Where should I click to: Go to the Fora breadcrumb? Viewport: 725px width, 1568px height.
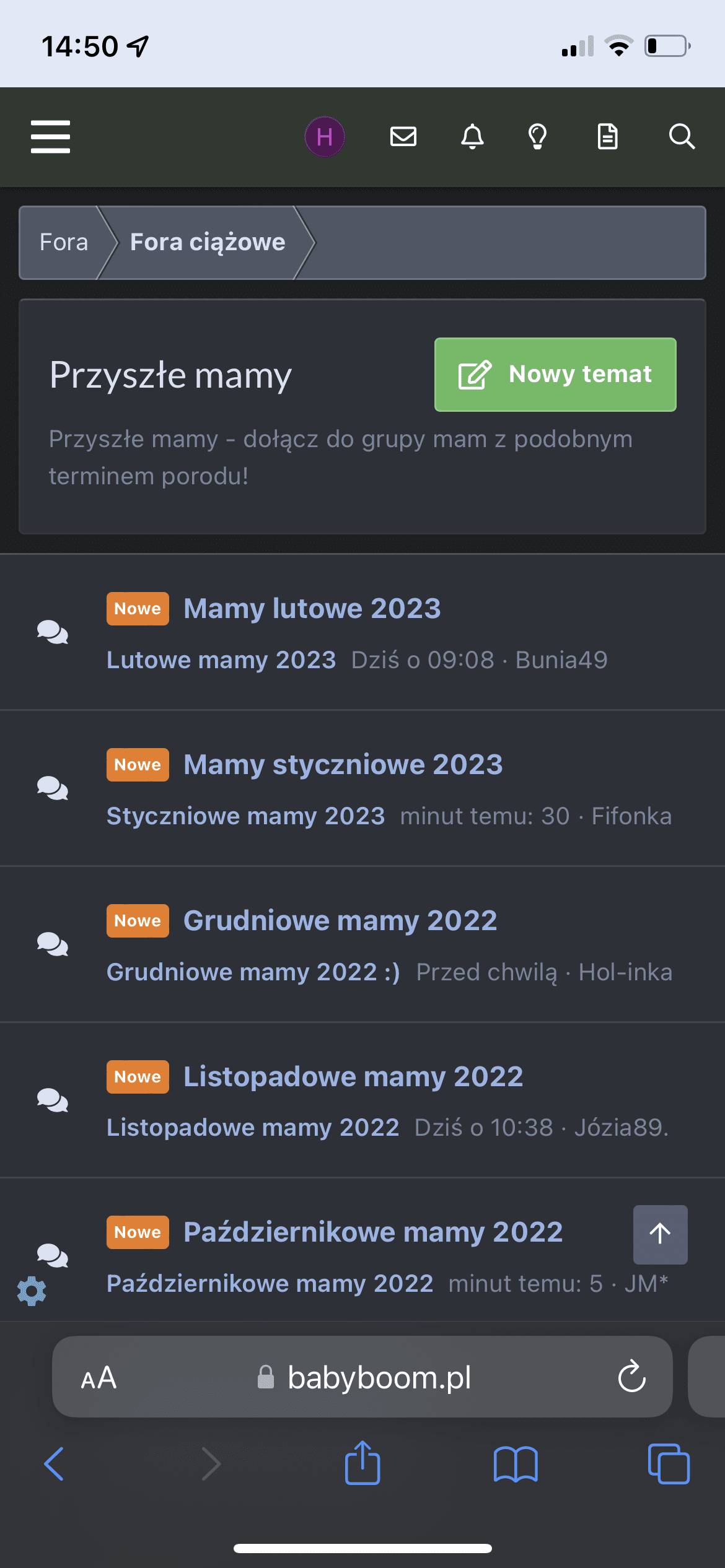pos(63,242)
